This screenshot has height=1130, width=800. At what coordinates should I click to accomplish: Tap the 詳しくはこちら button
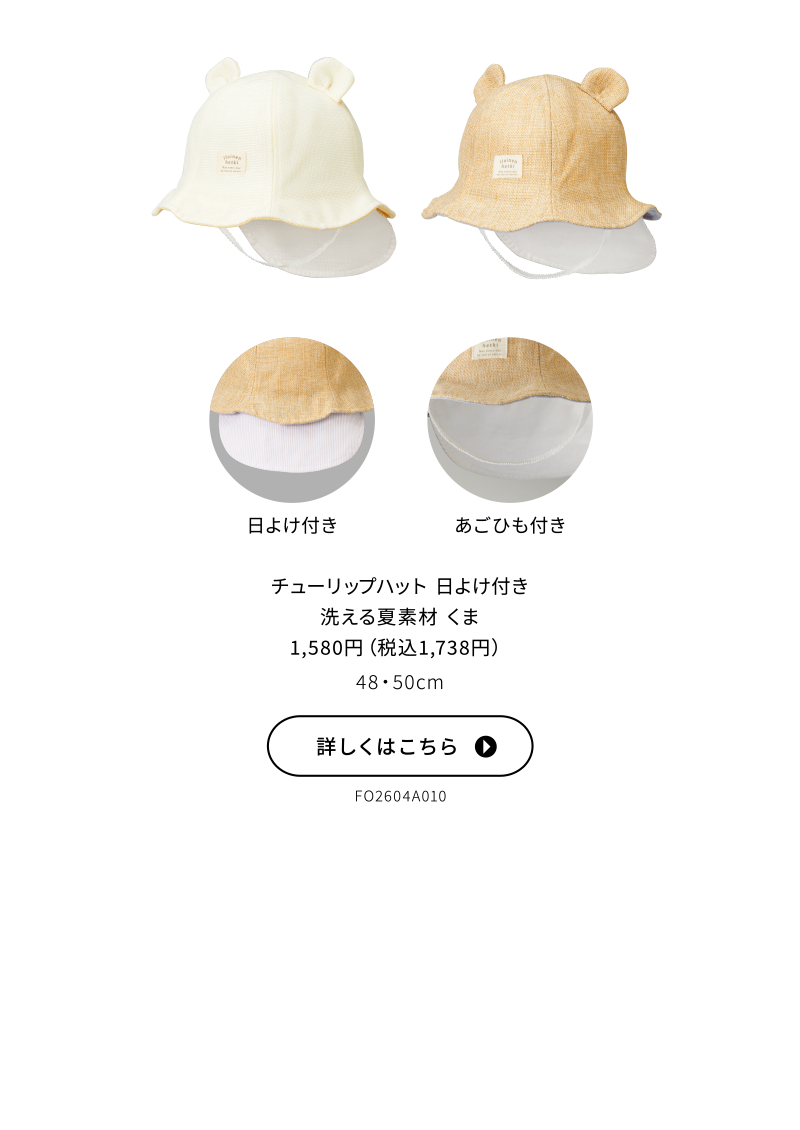pyautogui.click(x=400, y=746)
